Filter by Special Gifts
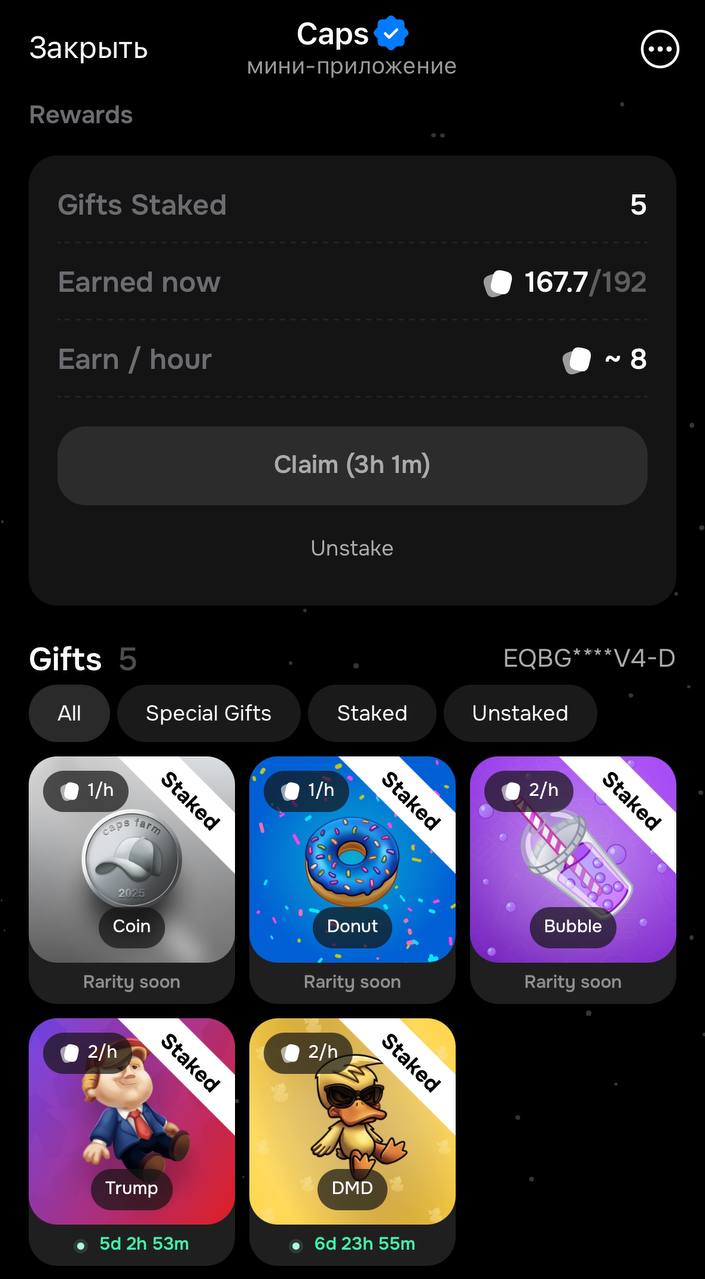The image size is (705, 1279). tap(208, 713)
